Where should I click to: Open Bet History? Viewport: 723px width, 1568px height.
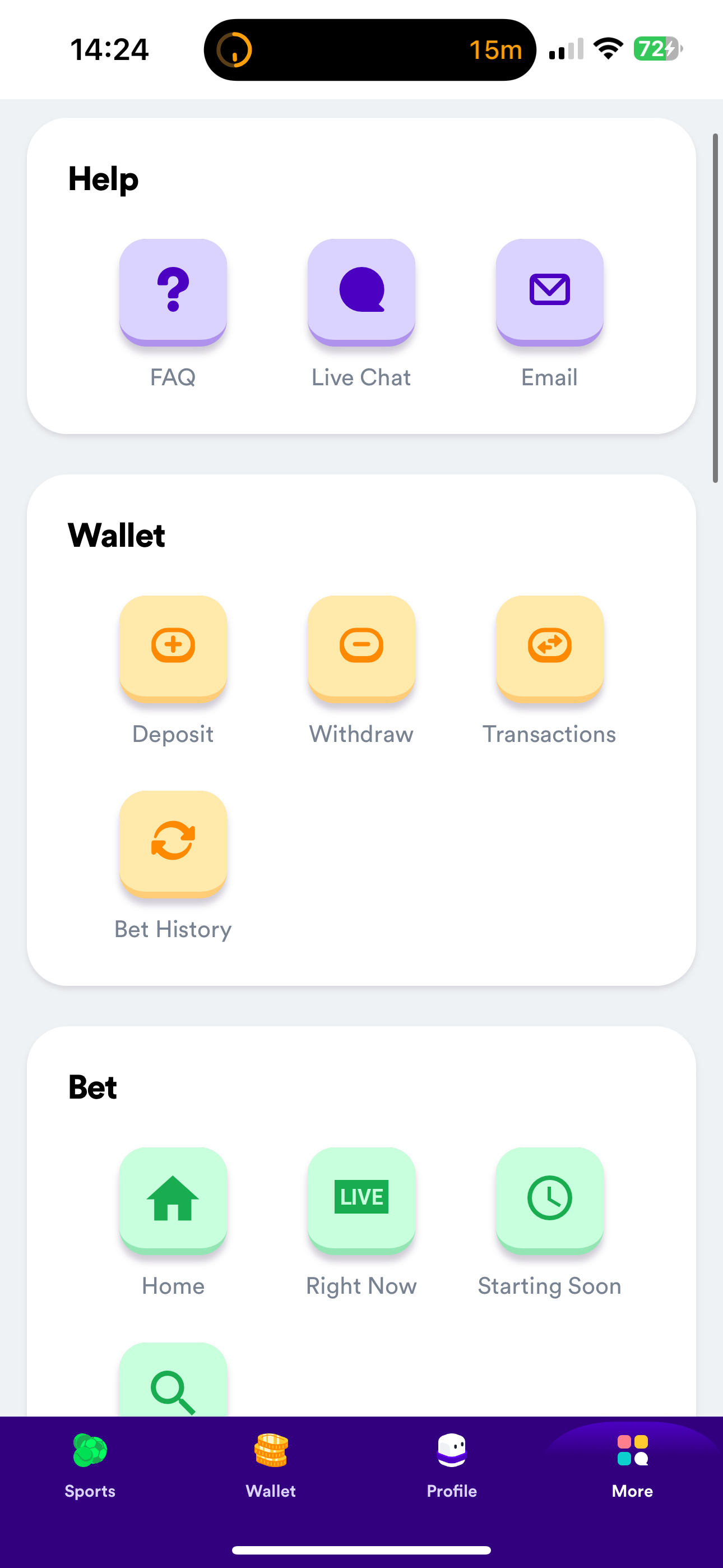(173, 842)
